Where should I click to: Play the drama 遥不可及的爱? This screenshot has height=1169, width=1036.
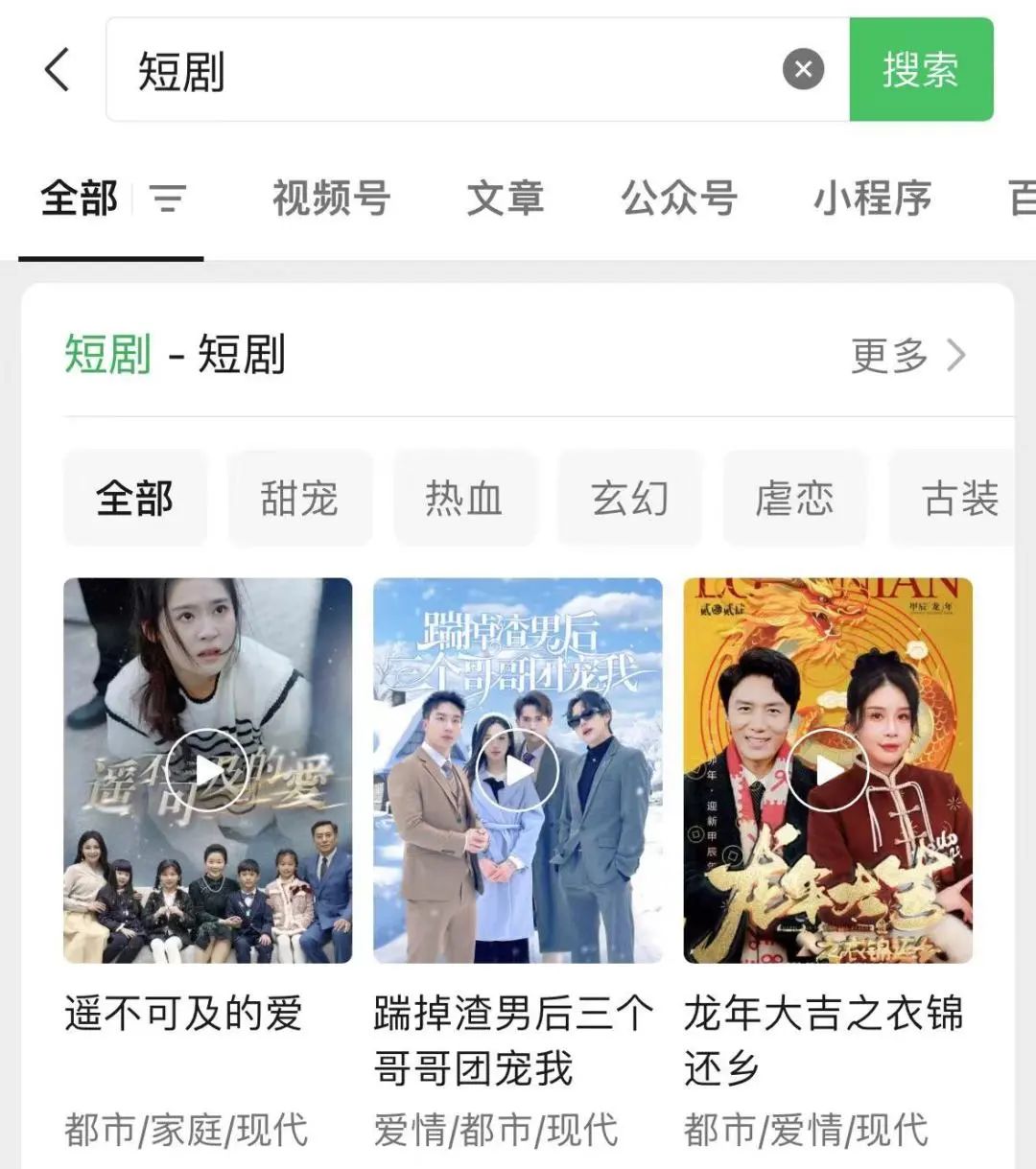[207, 770]
